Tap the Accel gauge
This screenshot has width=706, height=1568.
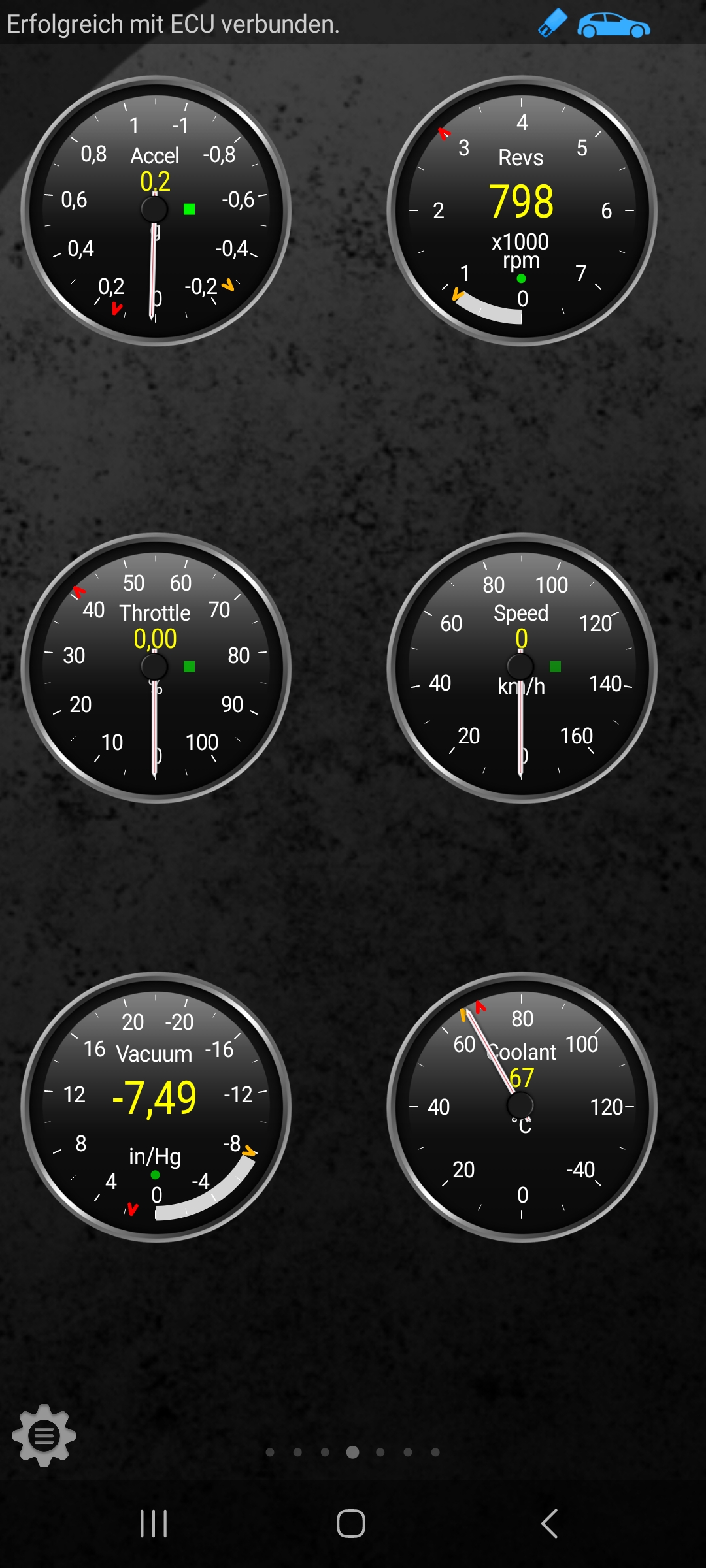(x=156, y=210)
